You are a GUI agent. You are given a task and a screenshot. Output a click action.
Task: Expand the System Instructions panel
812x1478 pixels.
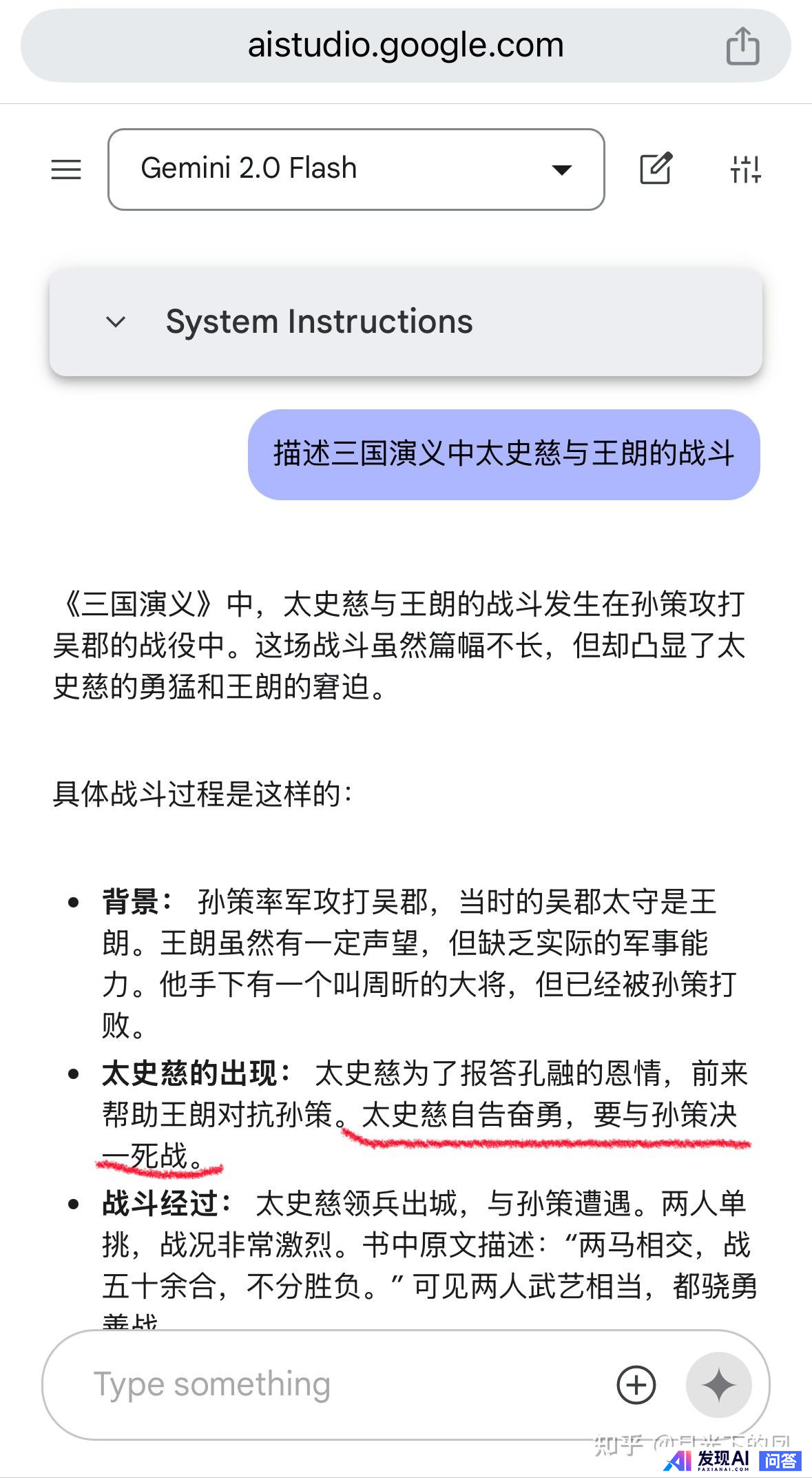(116, 322)
